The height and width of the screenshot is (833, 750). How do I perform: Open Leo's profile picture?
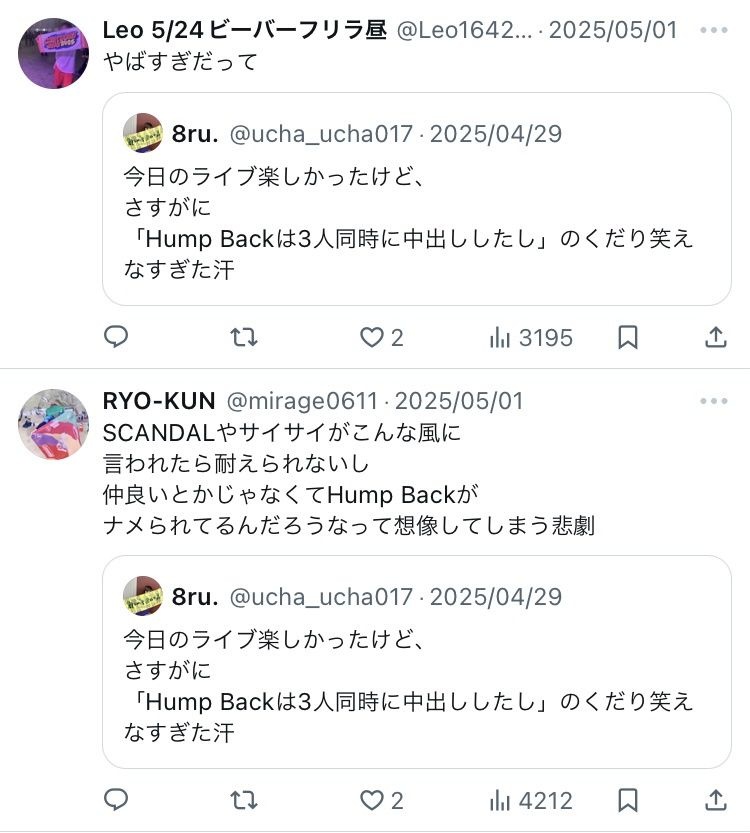pyautogui.click(x=53, y=53)
